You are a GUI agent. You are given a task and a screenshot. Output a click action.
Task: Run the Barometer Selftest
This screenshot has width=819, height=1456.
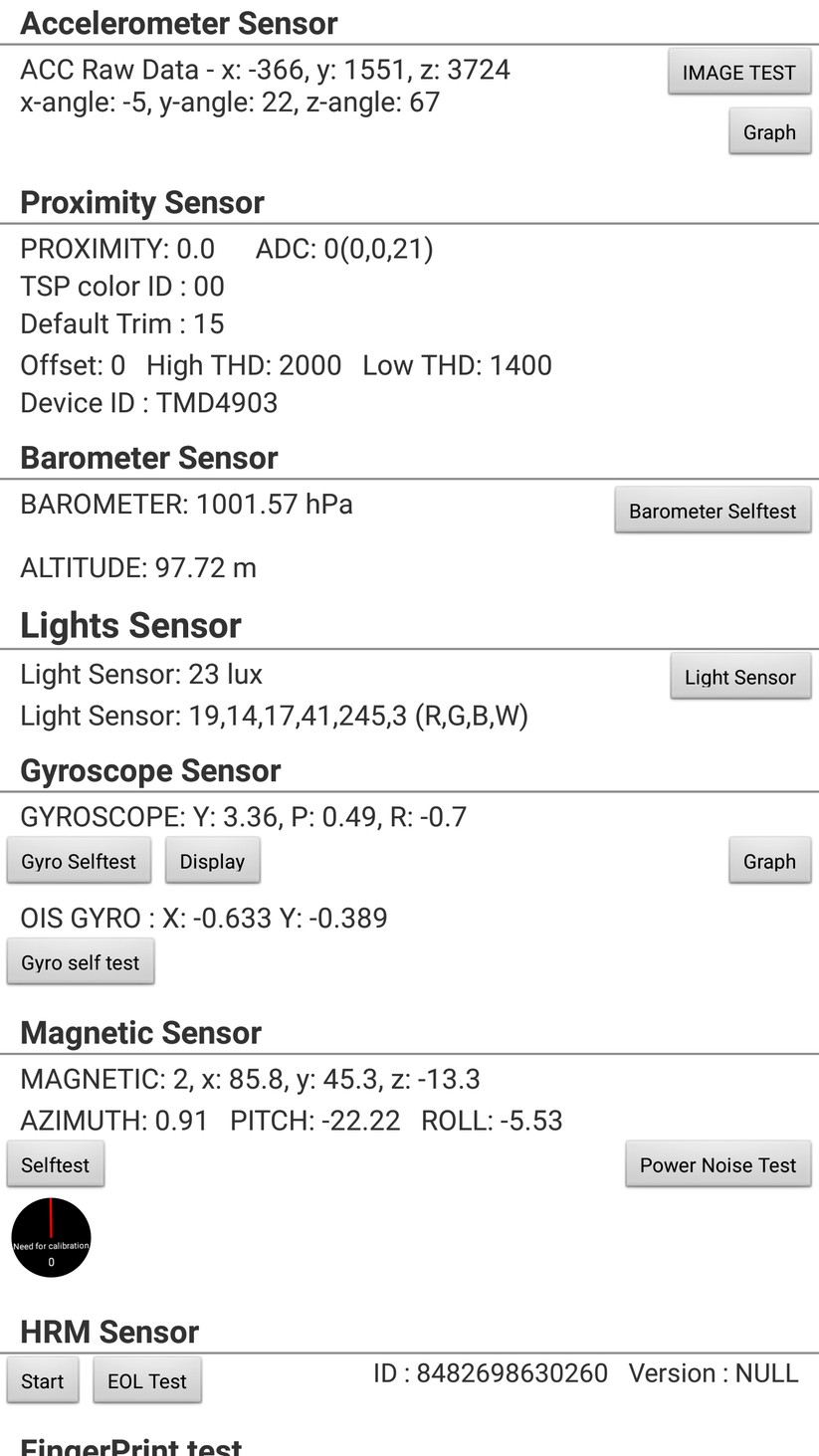coord(713,511)
